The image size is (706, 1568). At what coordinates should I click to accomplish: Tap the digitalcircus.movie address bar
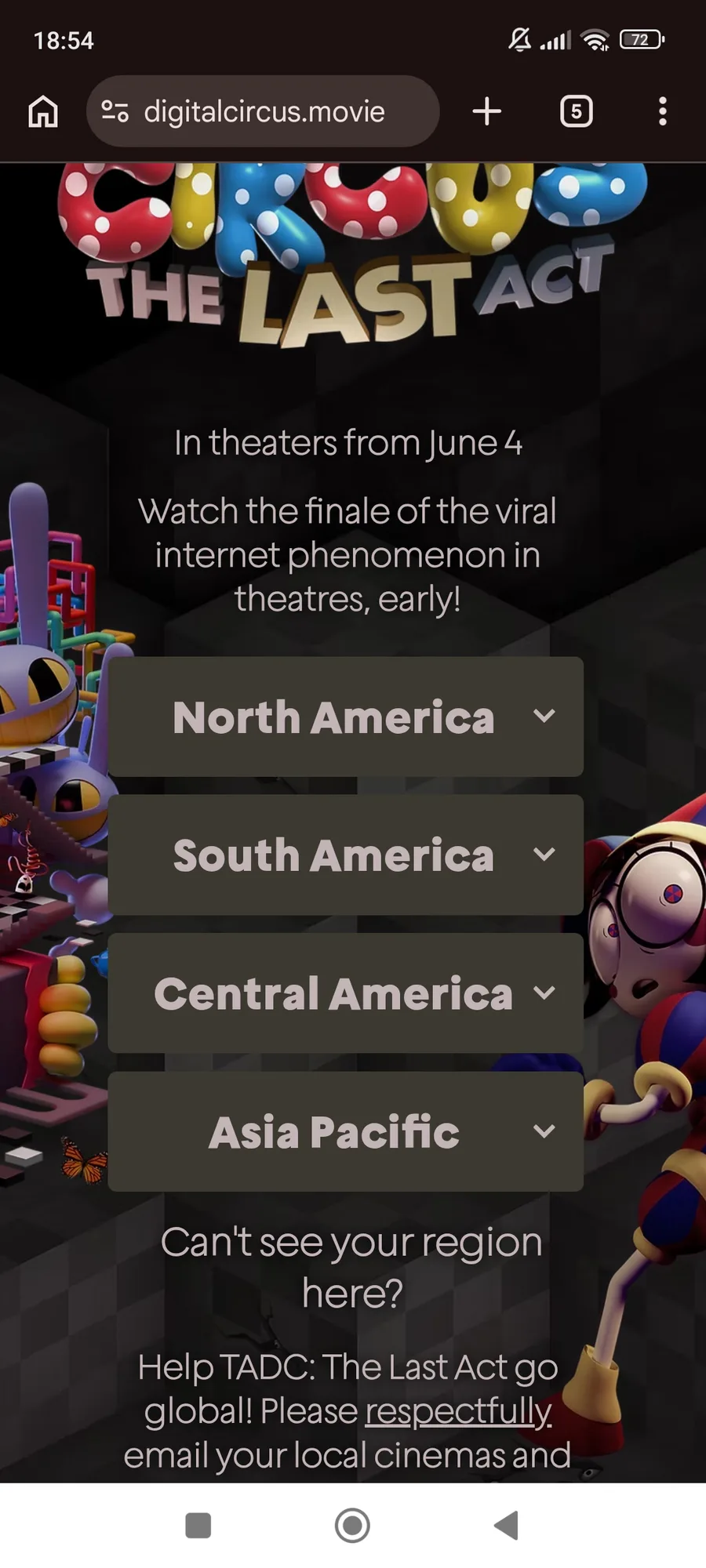tap(263, 111)
